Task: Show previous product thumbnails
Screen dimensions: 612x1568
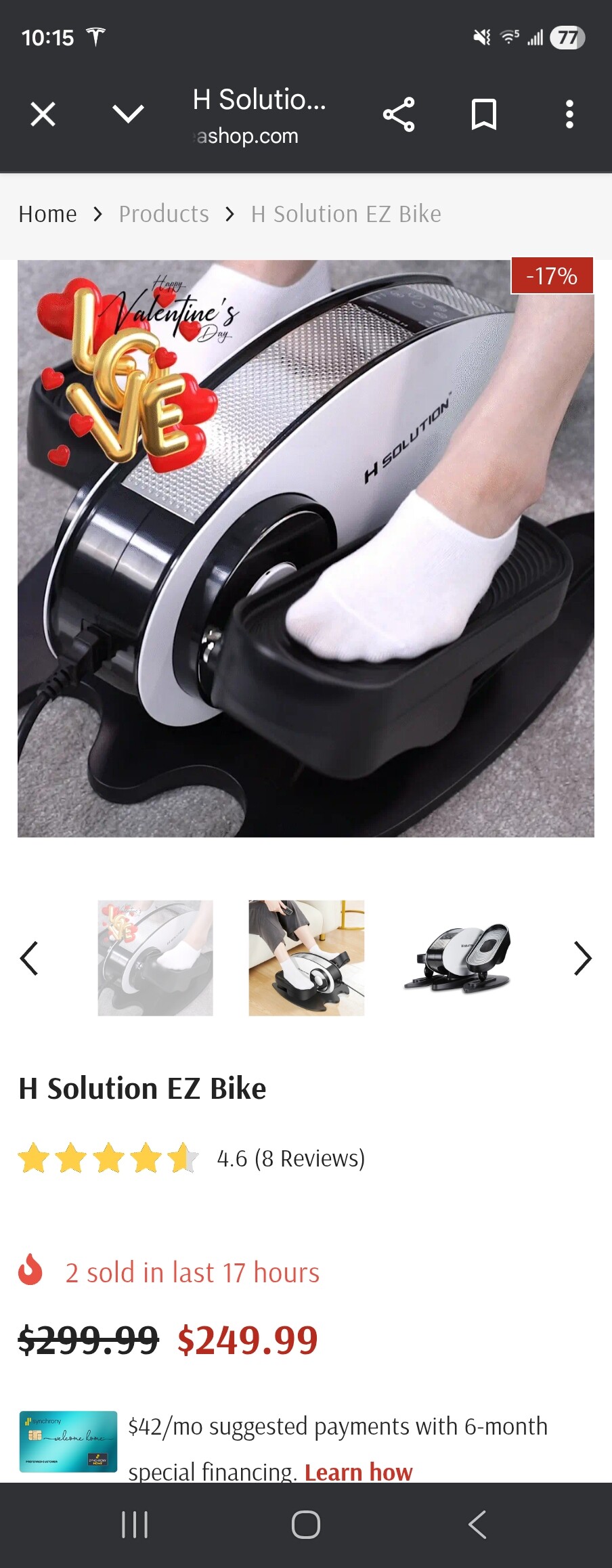Action: pos(29,958)
